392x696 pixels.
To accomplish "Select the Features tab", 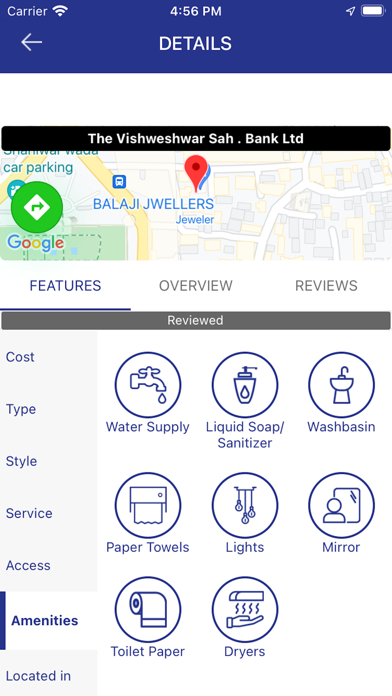I will click(65, 286).
